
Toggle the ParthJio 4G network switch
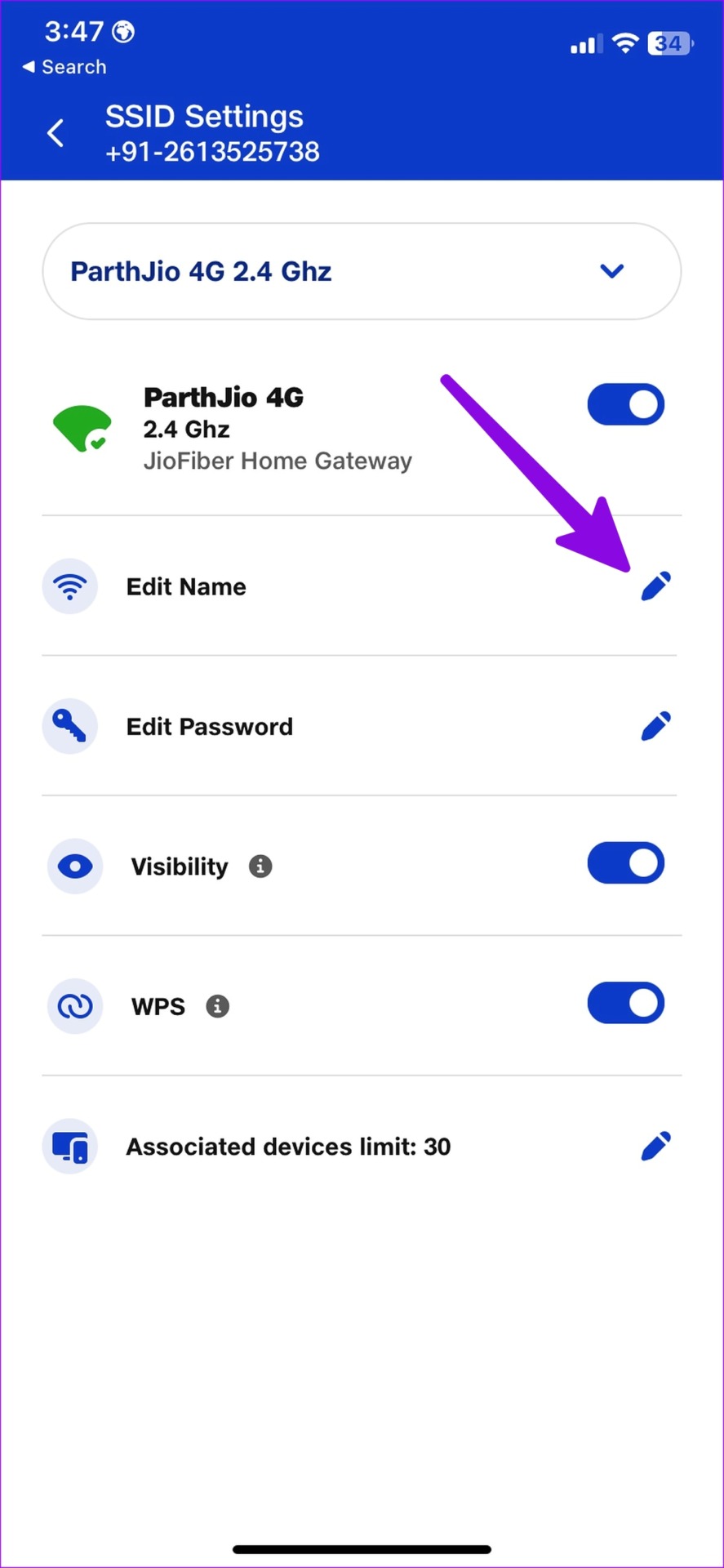coord(625,405)
